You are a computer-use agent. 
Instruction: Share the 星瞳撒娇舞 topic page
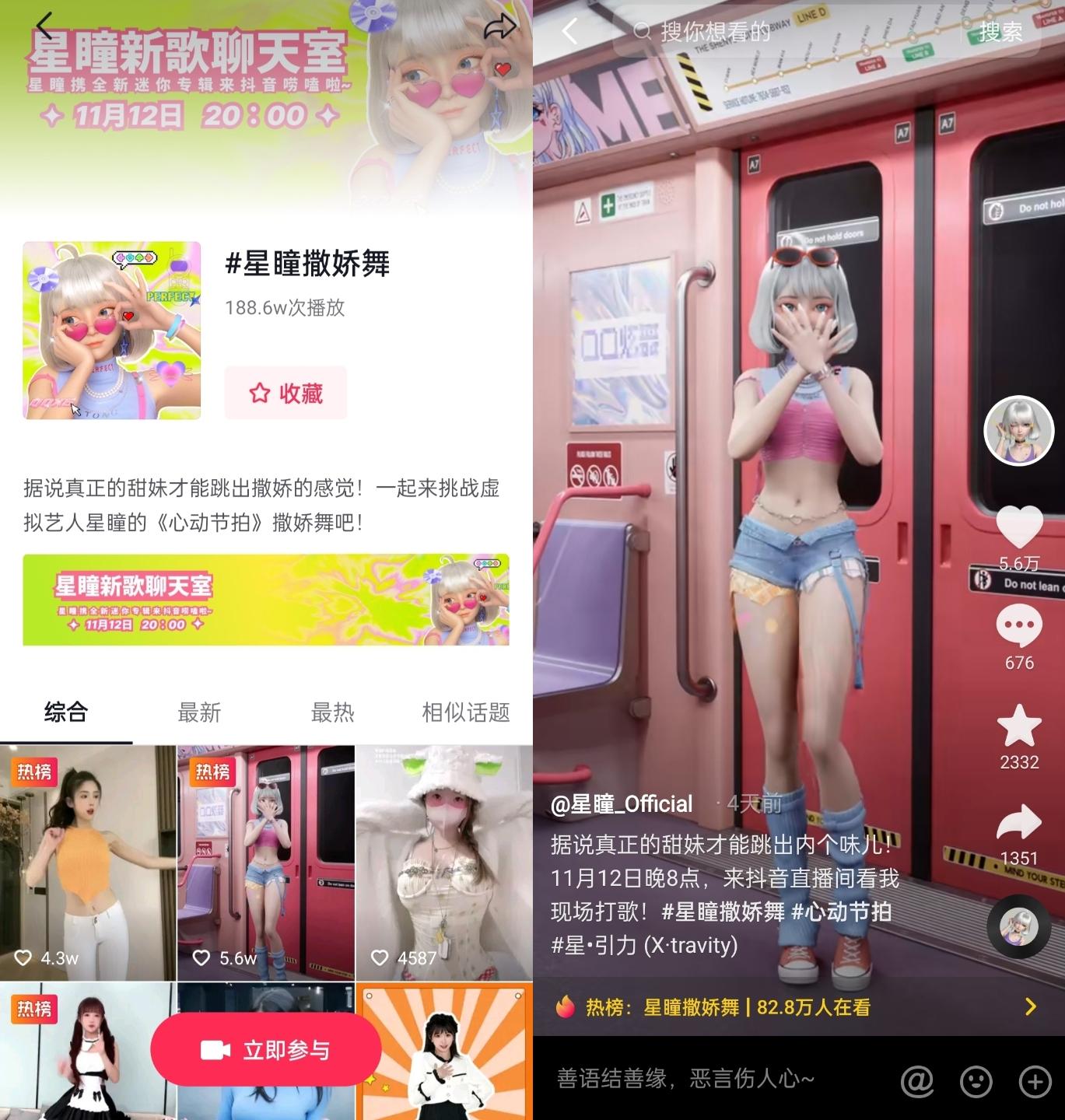pos(499,28)
